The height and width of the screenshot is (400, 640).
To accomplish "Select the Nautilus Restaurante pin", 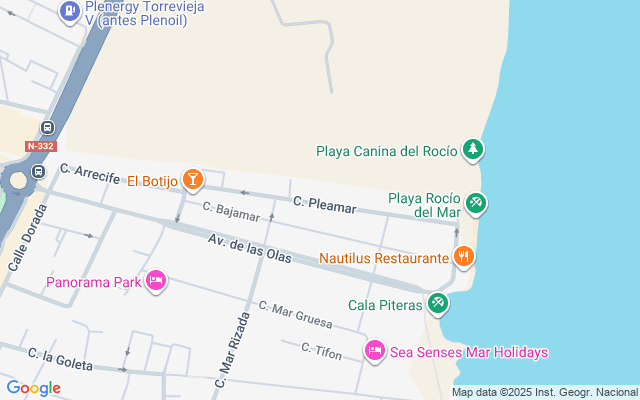I will click(463, 257).
